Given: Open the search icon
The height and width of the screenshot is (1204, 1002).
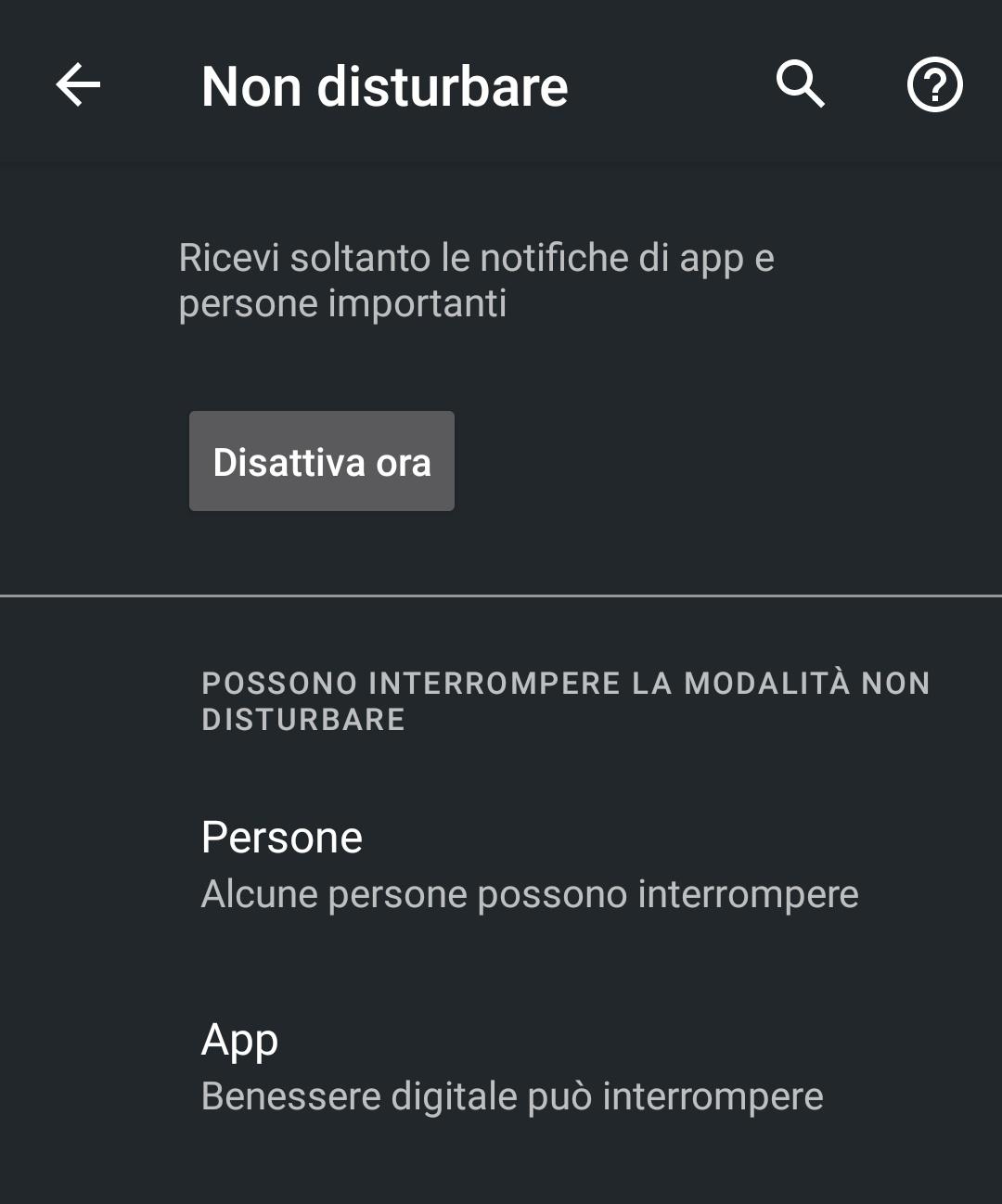Looking at the screenshot, I should (800, 85).
